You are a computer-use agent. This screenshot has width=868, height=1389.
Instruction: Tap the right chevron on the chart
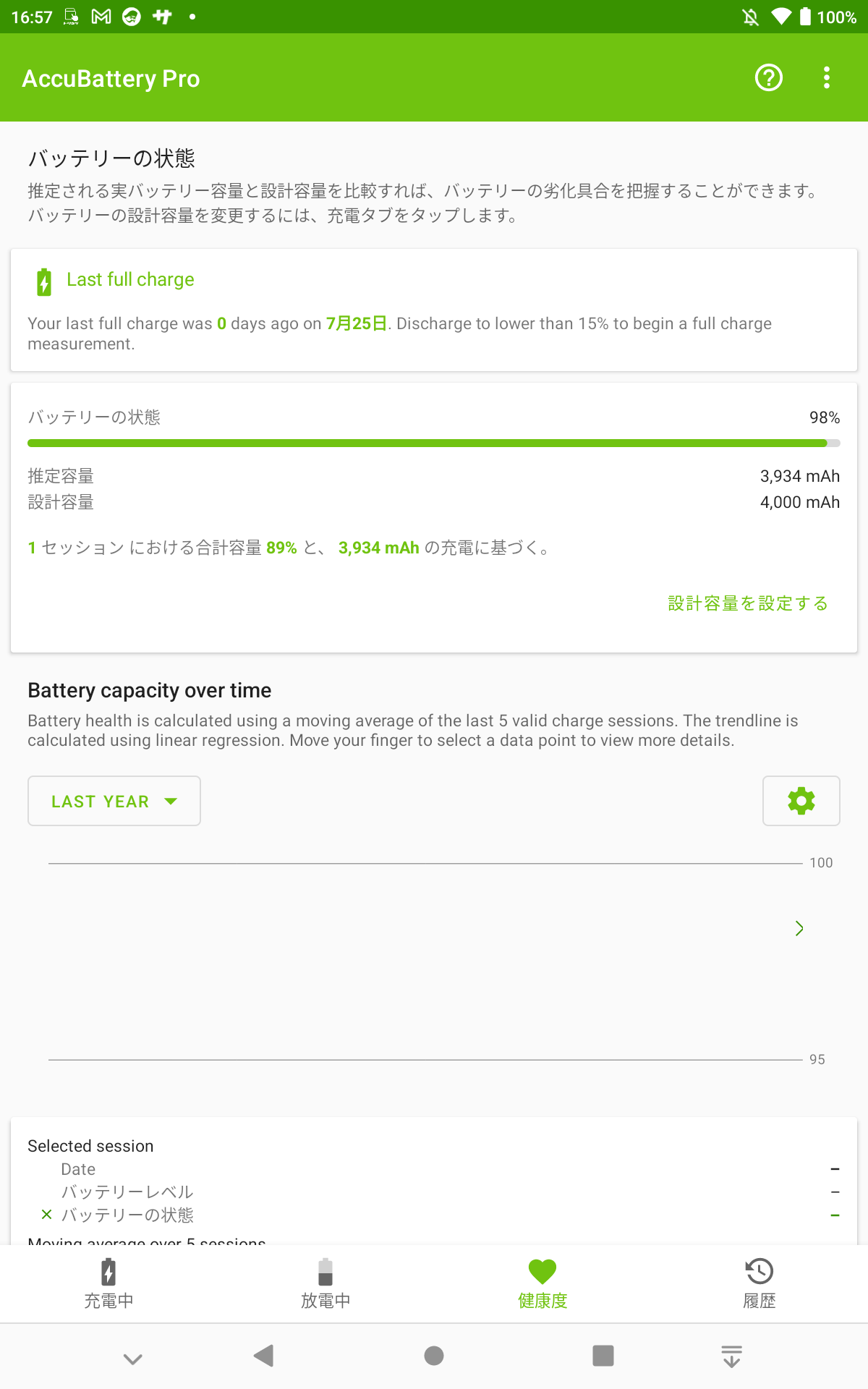tap(799, 928)
